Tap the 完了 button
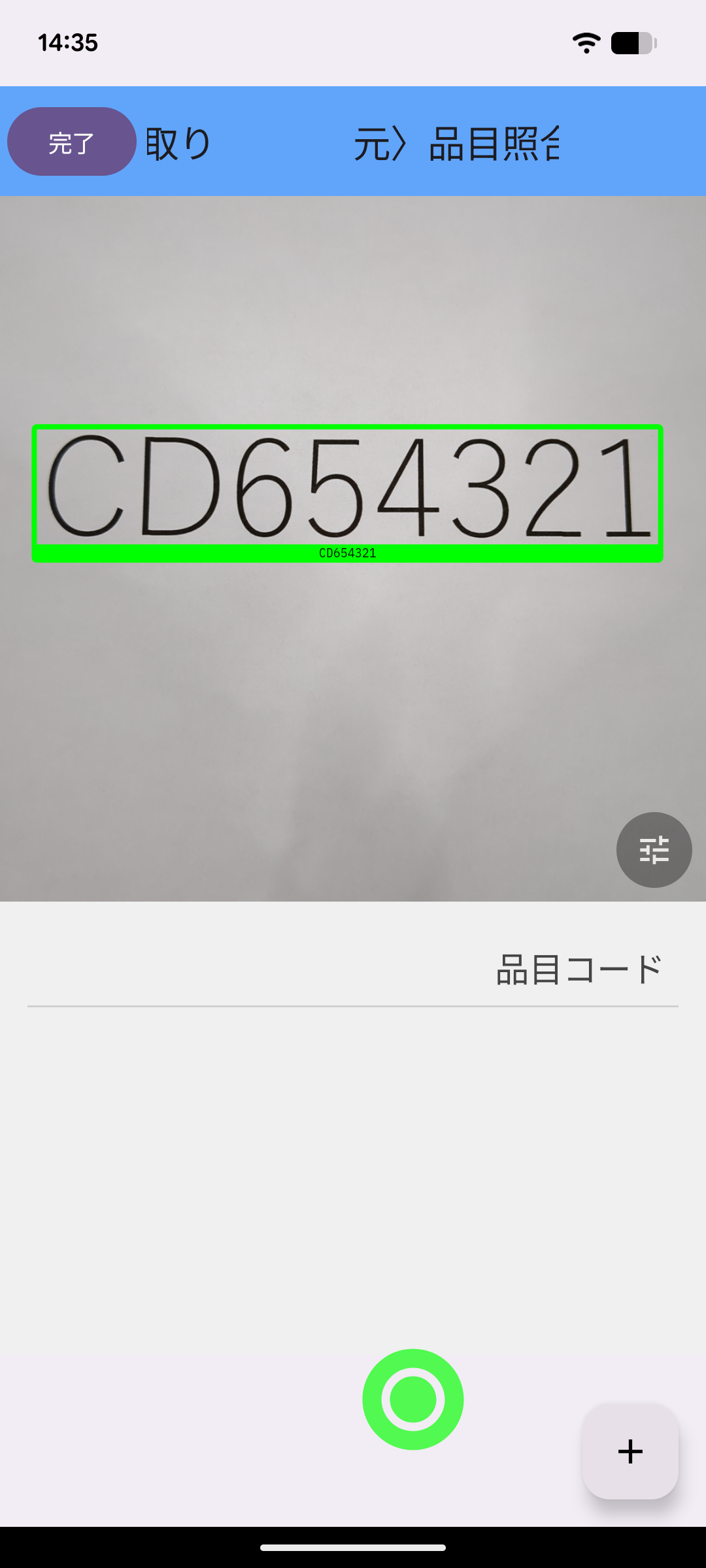Screen dimensions: 706x1568 (72, 142)
